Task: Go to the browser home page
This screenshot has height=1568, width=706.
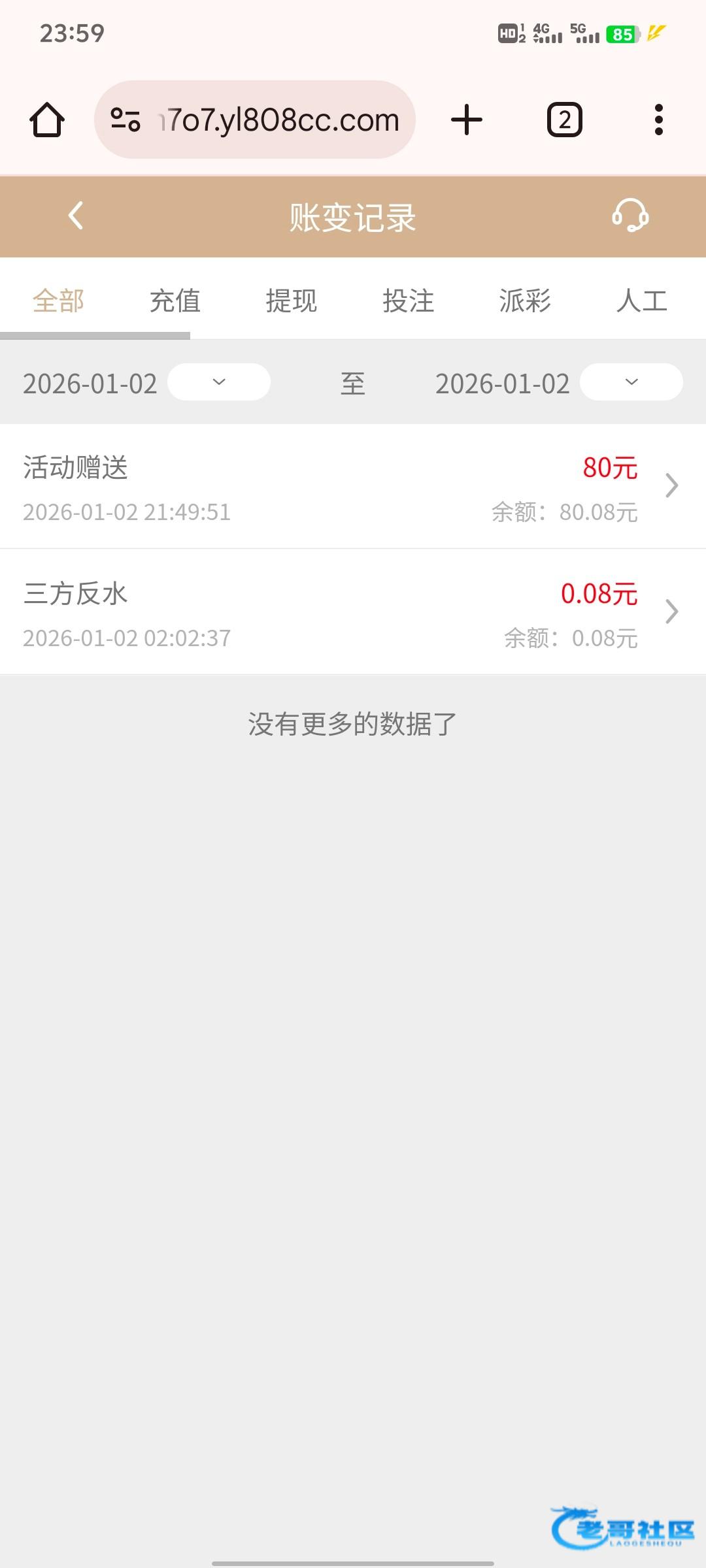Action: [x=47, y=120]
